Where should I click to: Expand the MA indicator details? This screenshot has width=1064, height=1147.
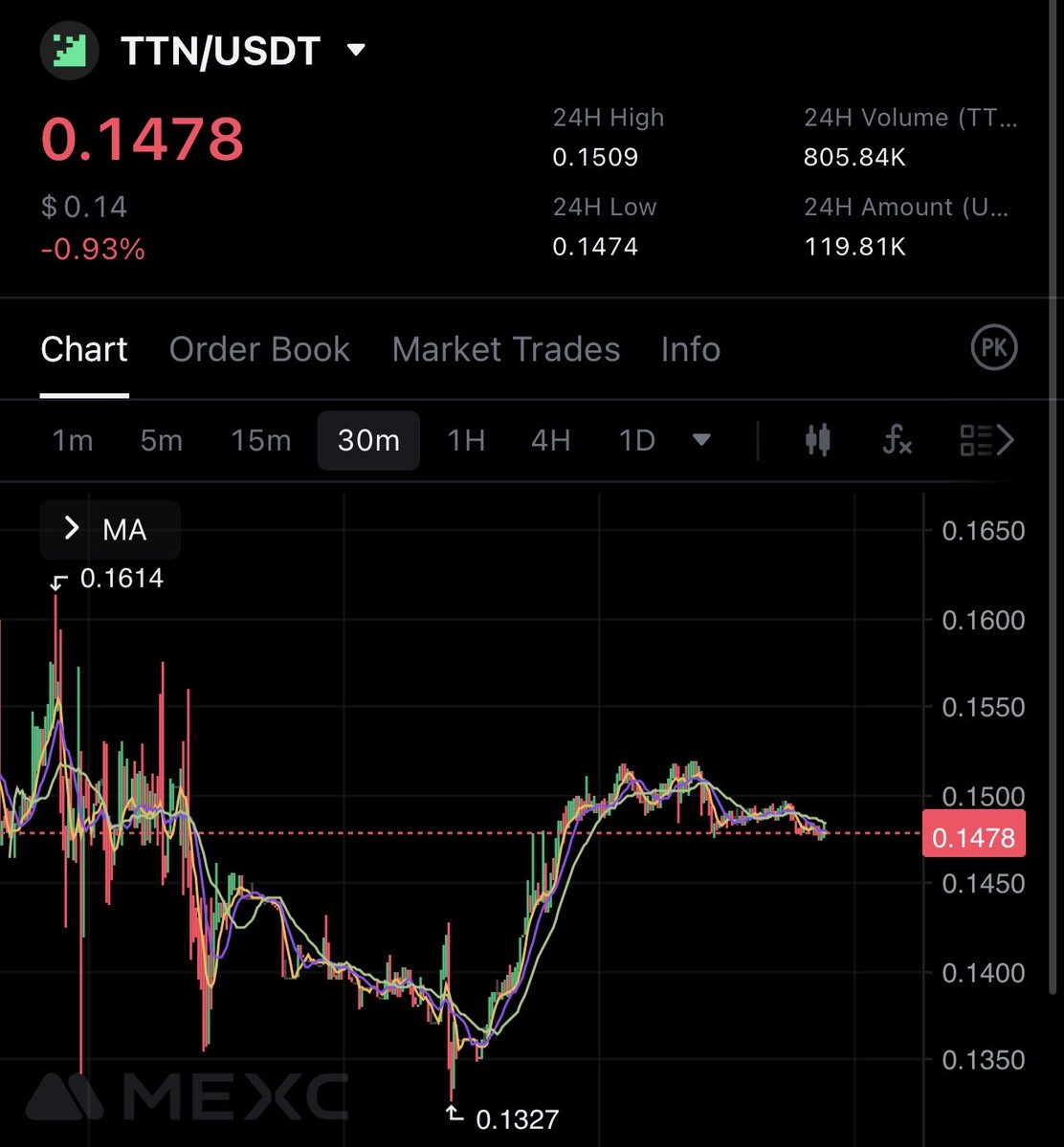tap(72, 529)
